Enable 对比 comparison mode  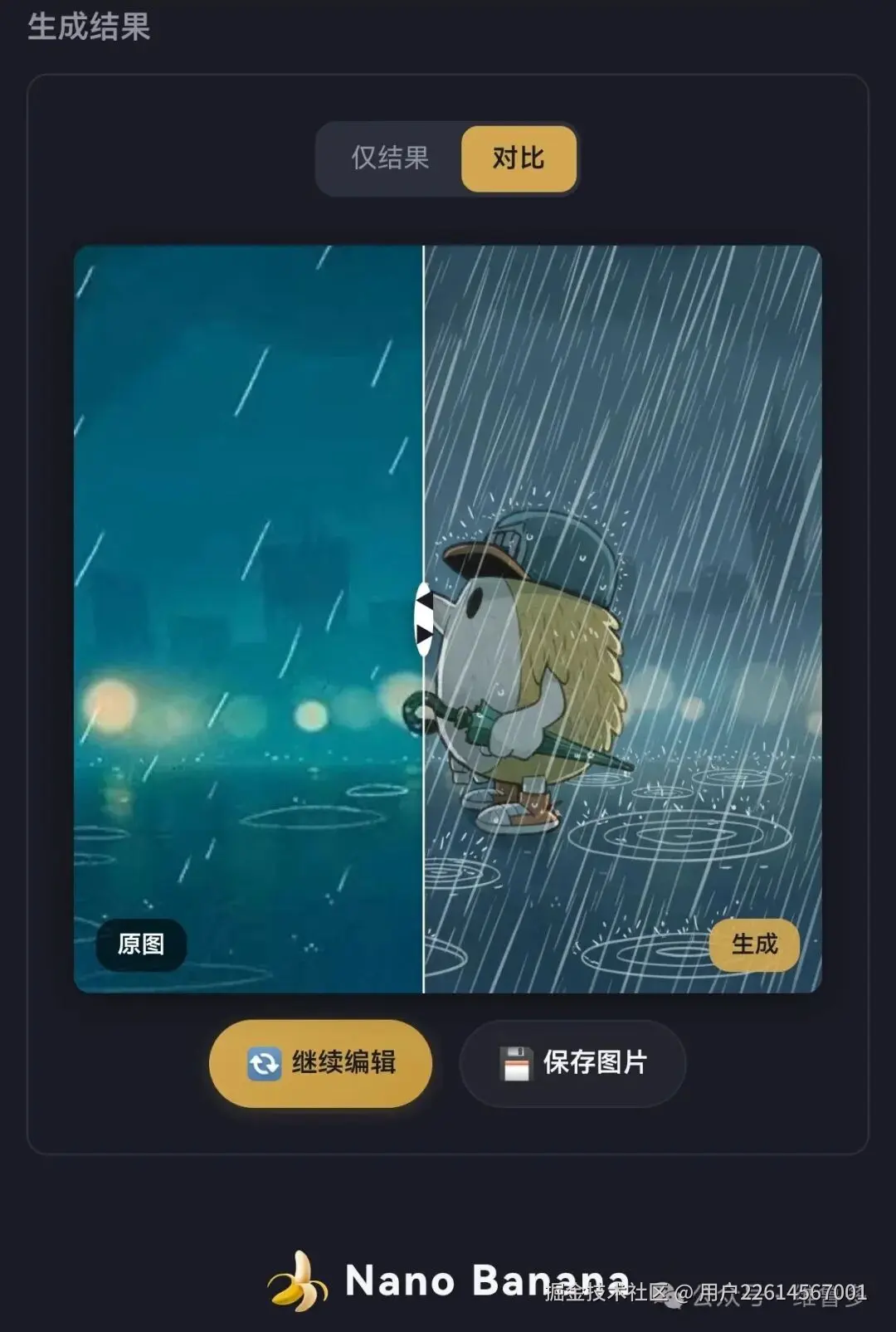518,159
